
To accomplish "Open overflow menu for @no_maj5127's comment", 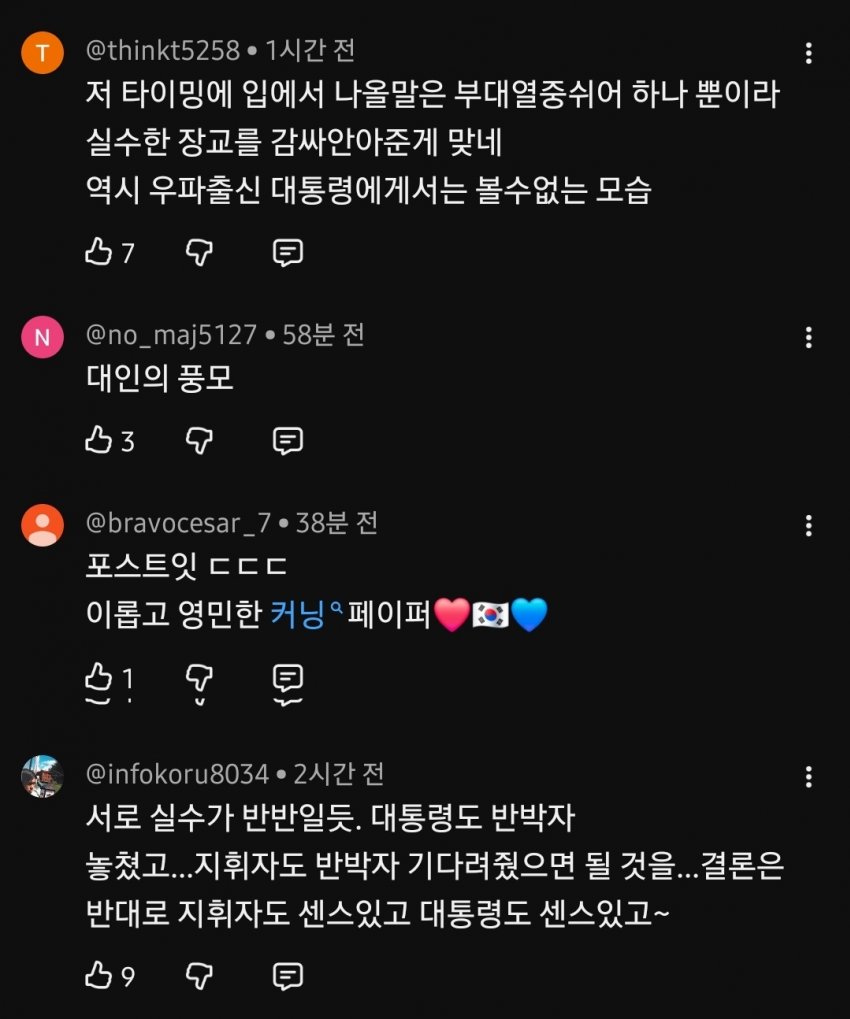I will coord(808,337).
